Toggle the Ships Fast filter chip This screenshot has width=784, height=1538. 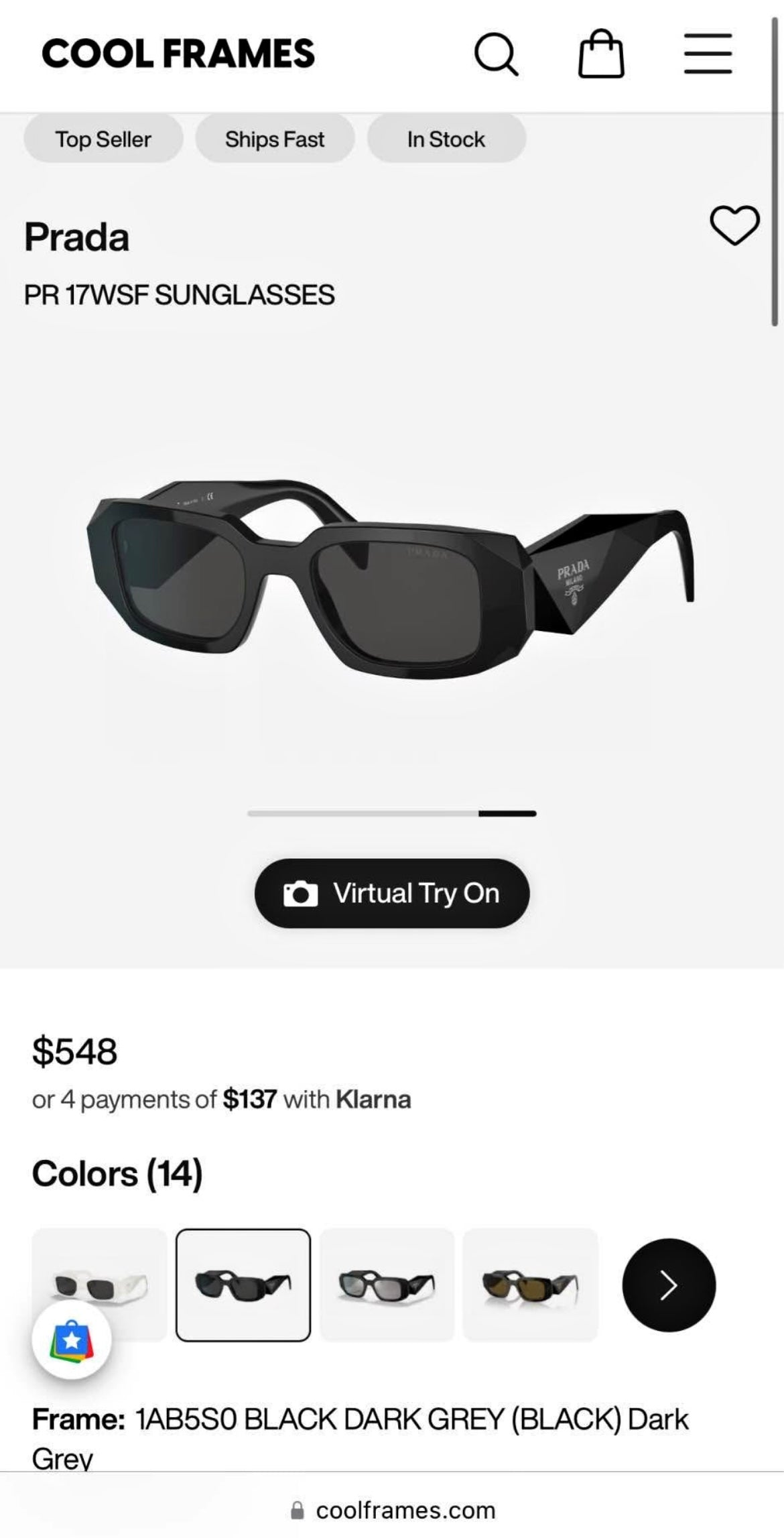coord(275,139)
